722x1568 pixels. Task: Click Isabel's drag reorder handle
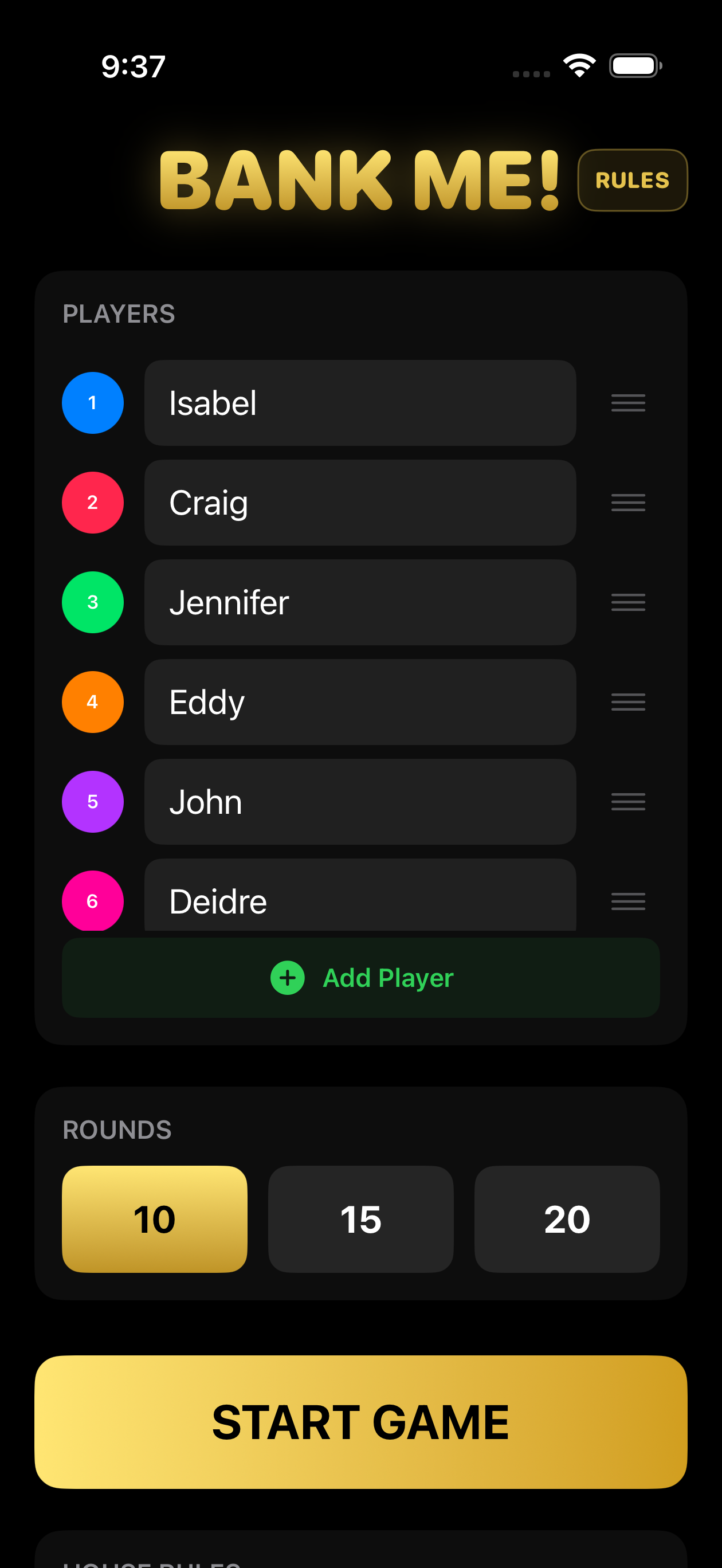pos(628,403)
